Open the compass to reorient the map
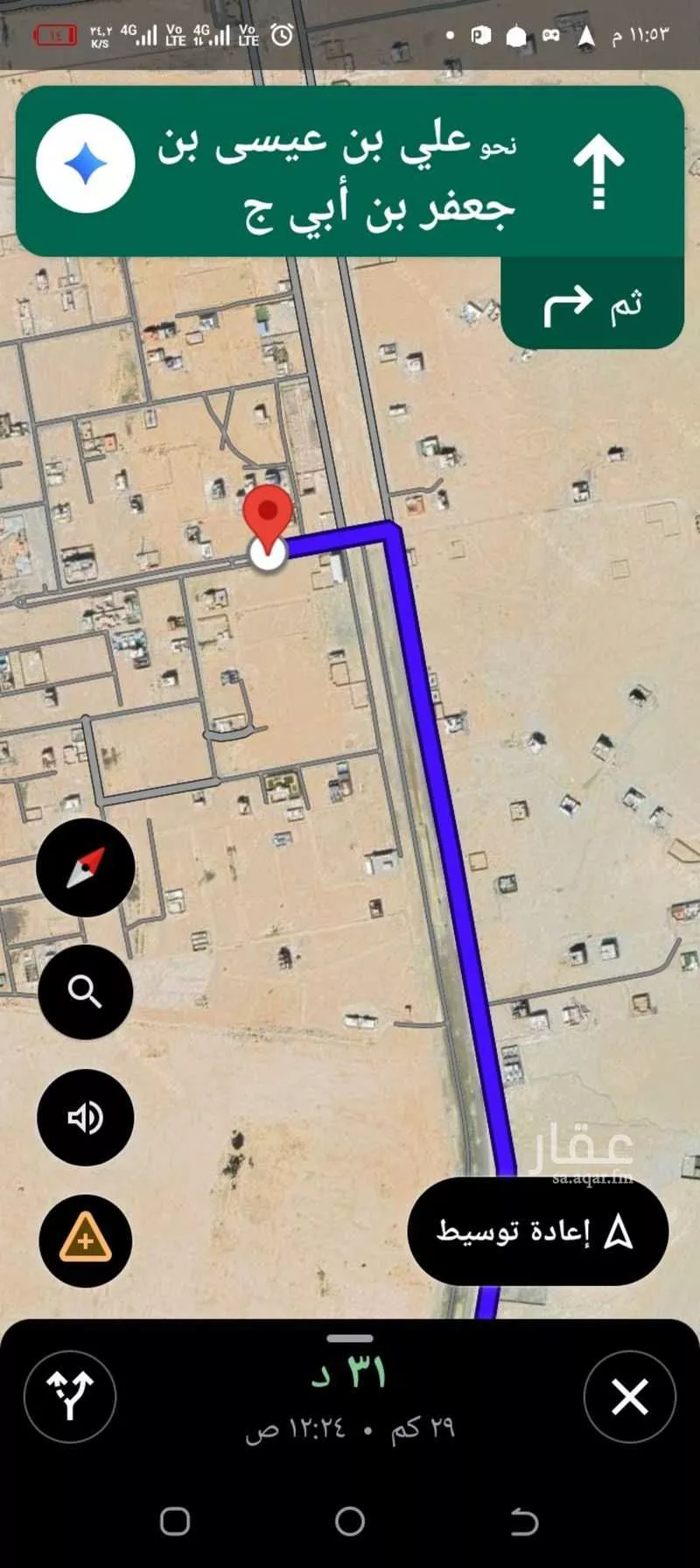The width and height of the screenshot is (700, 1568). point(85,867)
